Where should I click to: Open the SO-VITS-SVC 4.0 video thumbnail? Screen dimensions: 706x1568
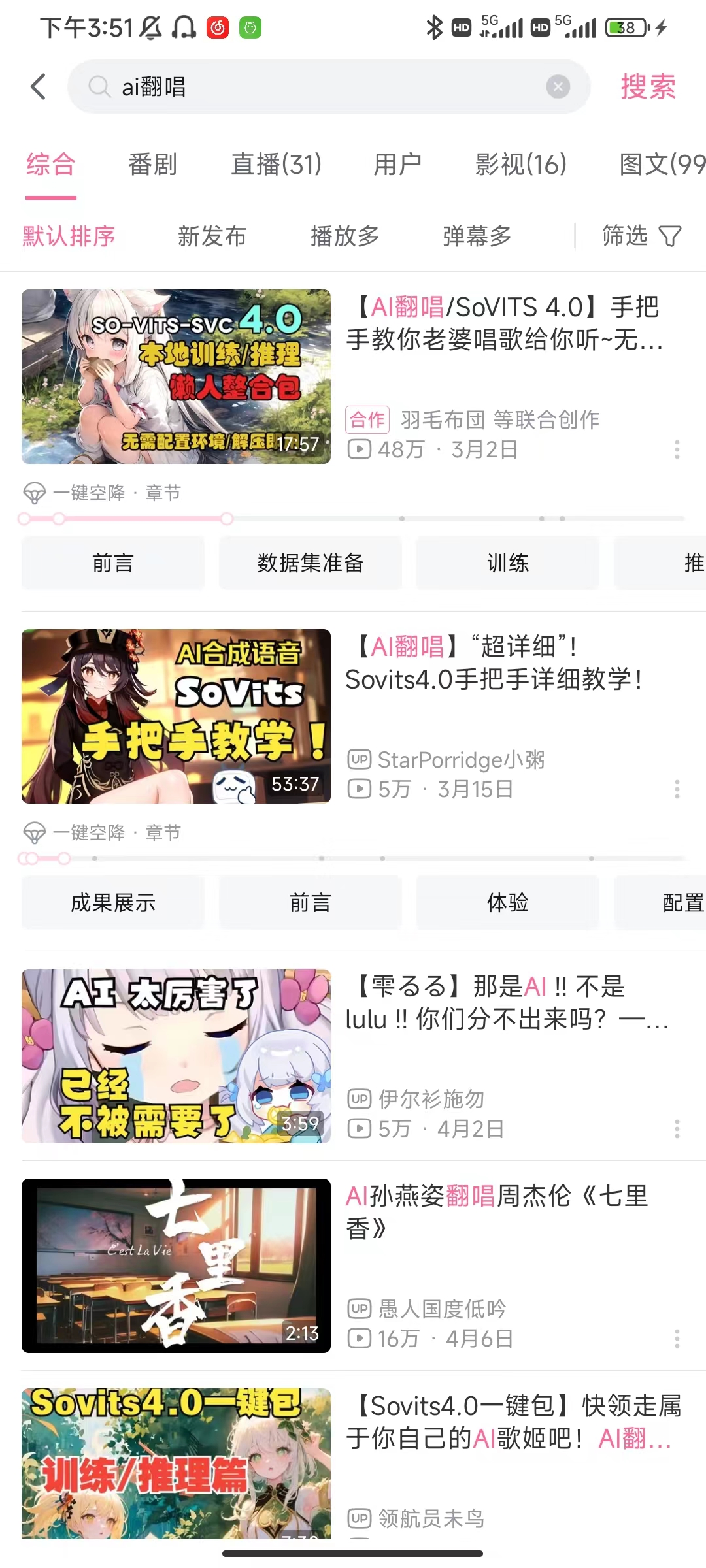176,376
